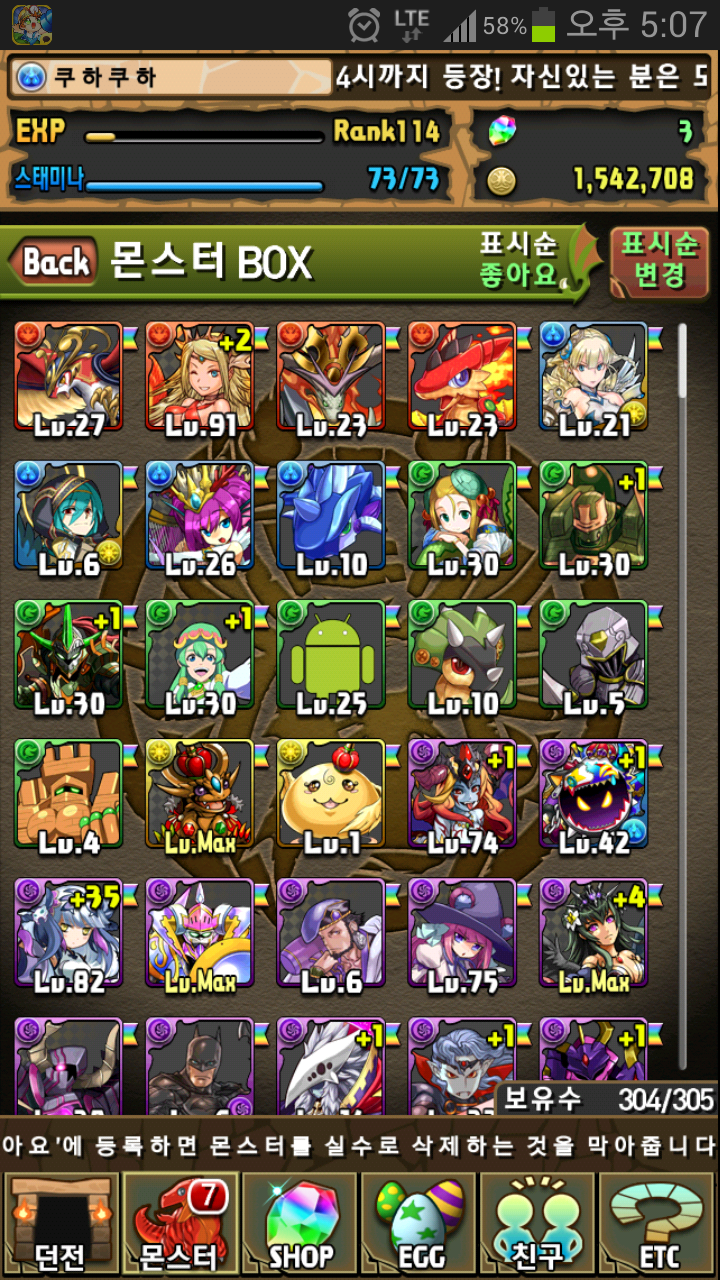Go back using the Back button
Image resolution: width=720 pixels, height=1280 pixels.
[55, 262]
